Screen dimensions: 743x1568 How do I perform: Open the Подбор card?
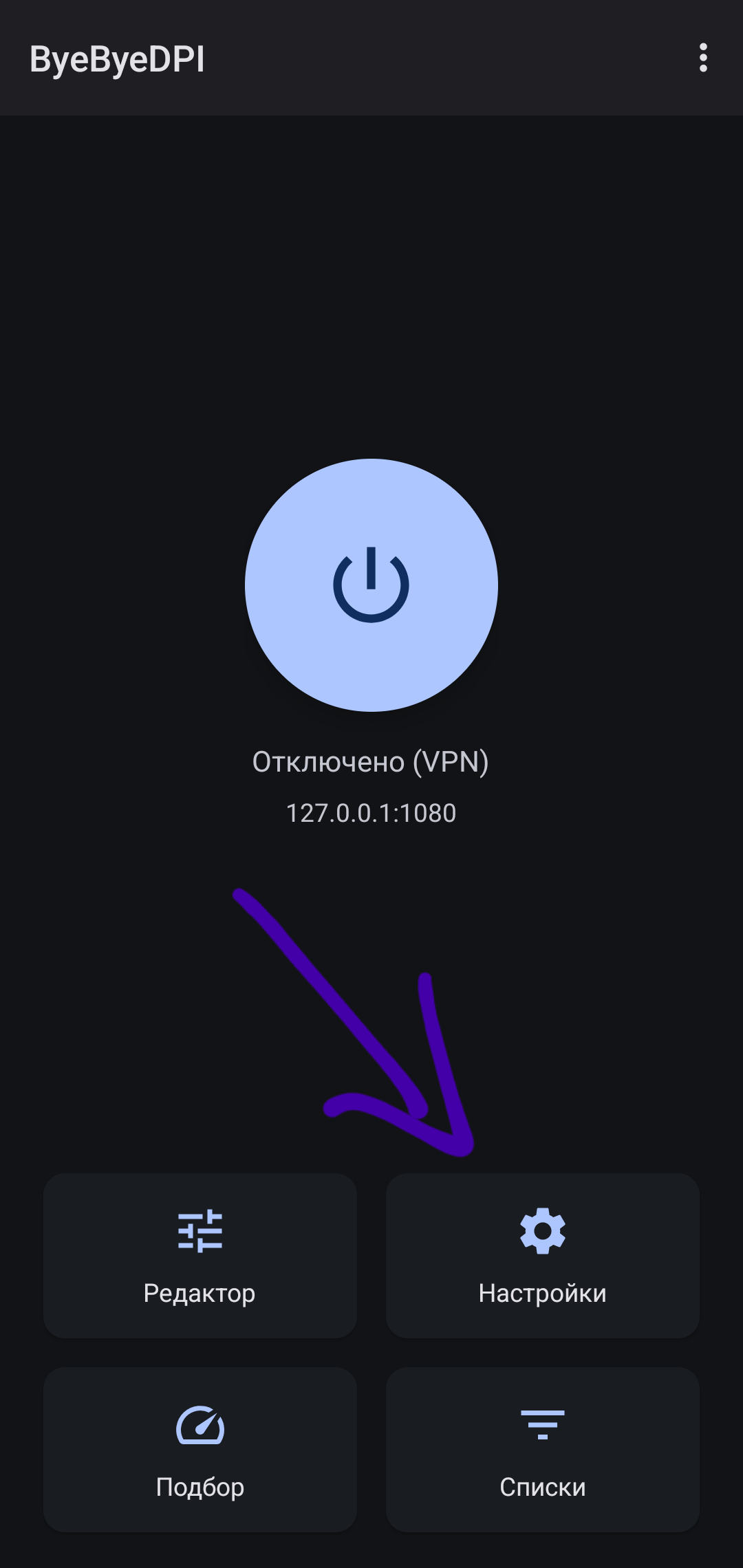point(200,1449)
